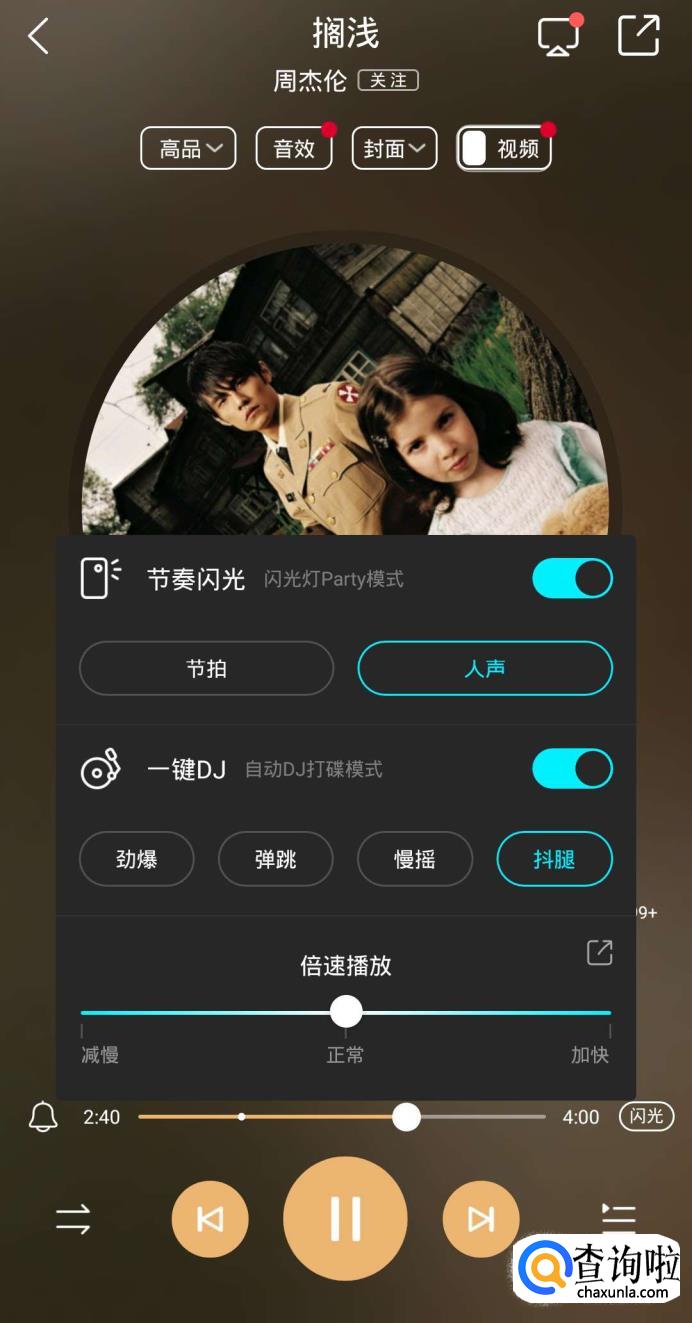Pick the 劲爆 DJ style
The image size is (692, 1323).
pyautogui.click(x=137, y=859)
